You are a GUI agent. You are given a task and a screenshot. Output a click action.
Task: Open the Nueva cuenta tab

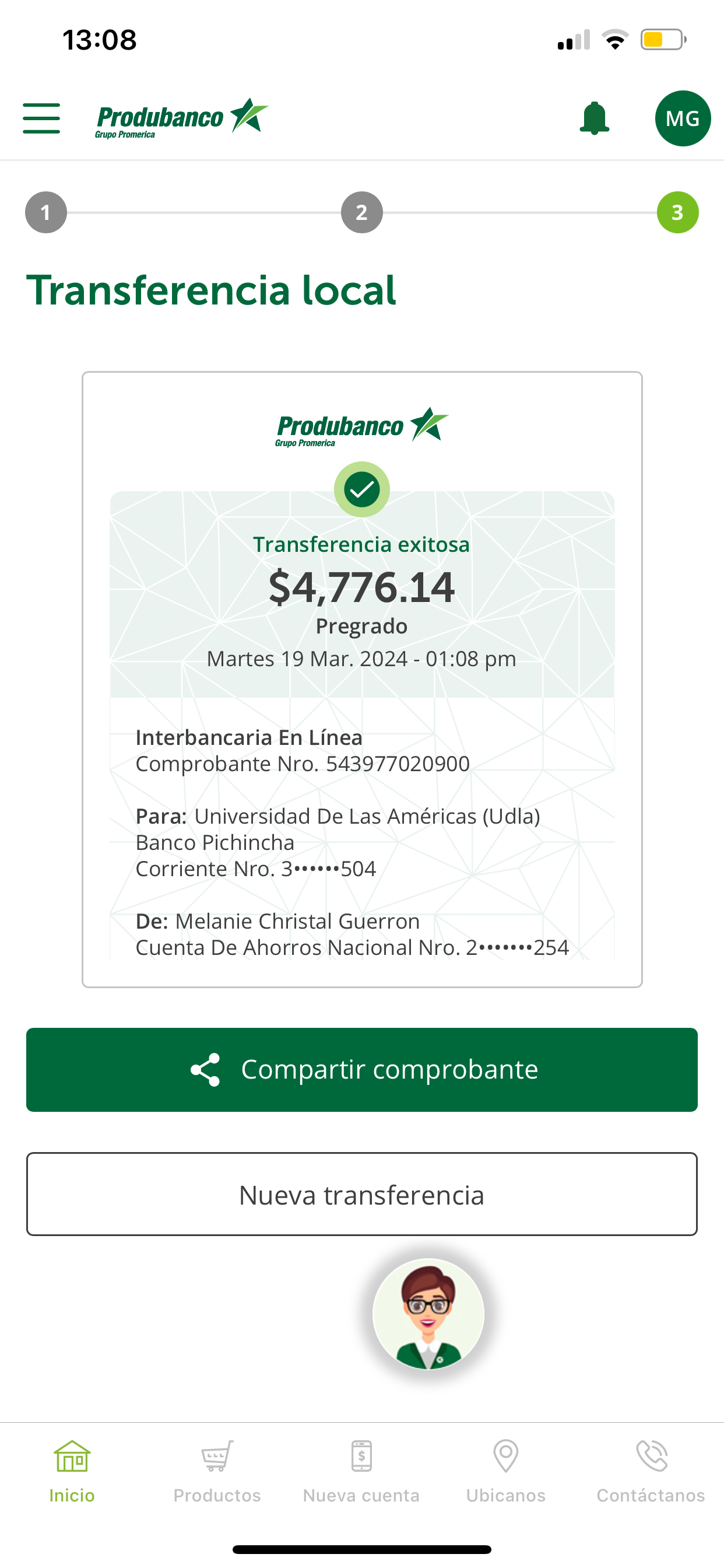tap(361, 1471)
